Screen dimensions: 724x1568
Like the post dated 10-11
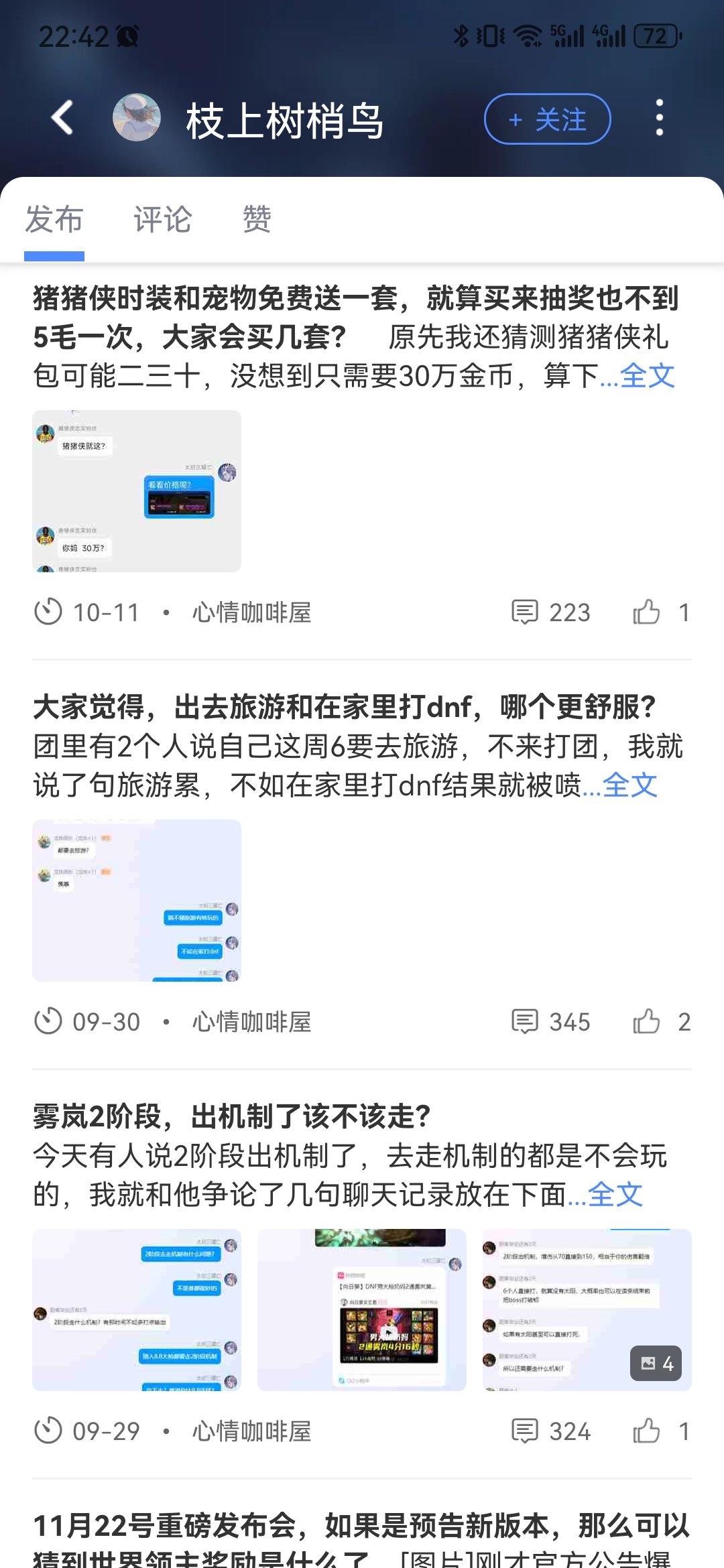[647, 612]
